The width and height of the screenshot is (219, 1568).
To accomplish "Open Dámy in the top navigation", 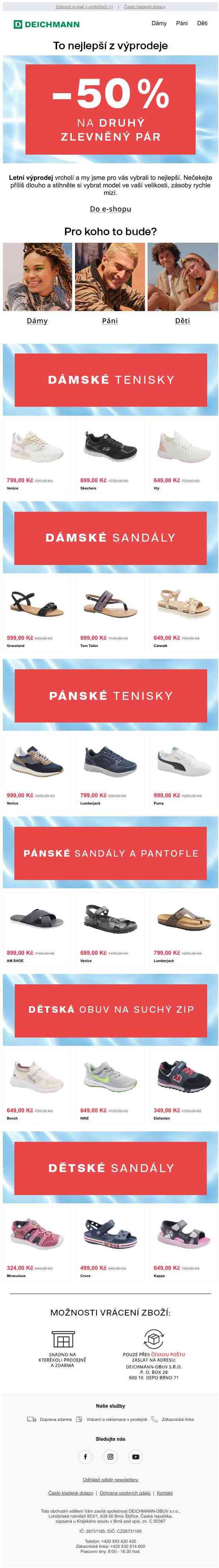I will 159,23.
